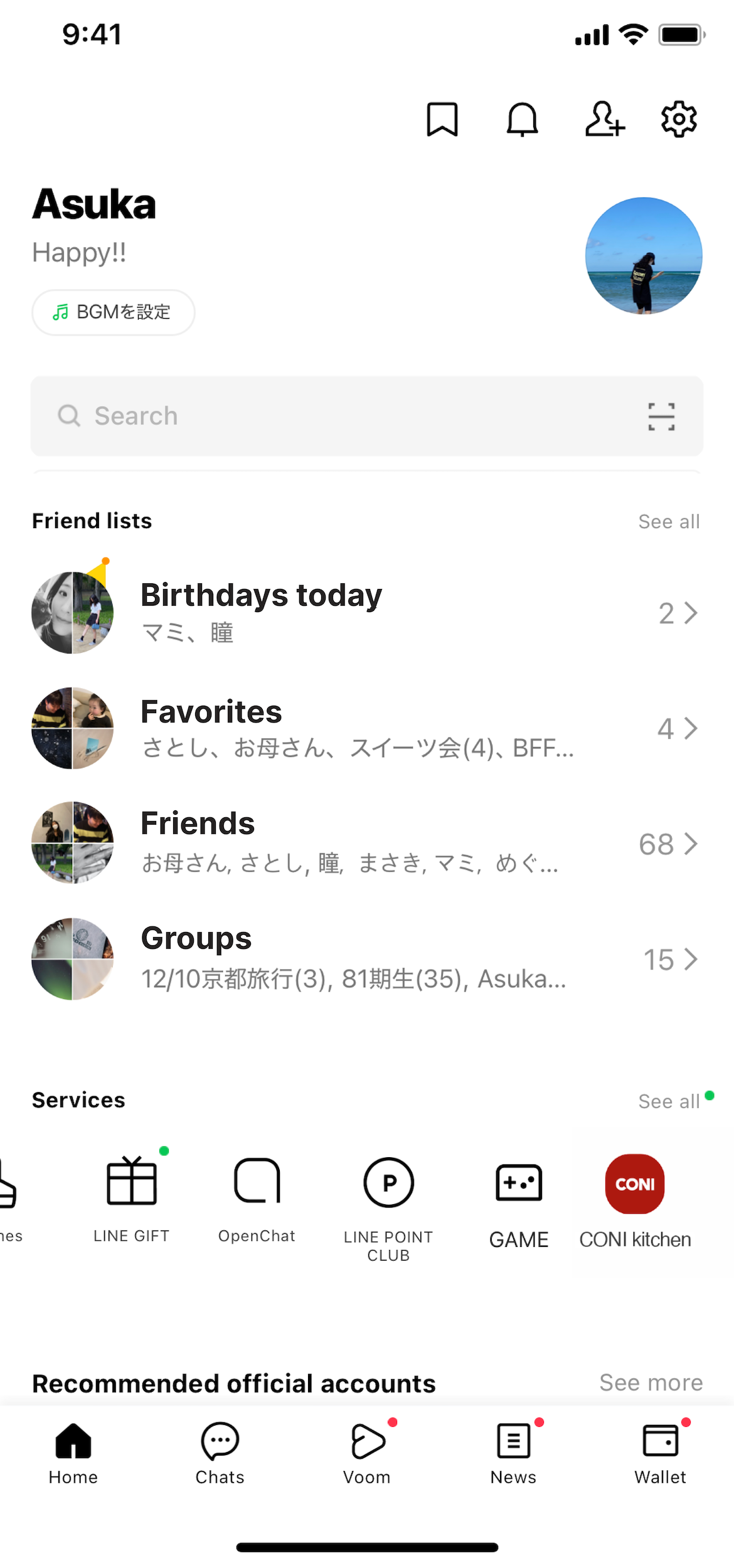This screenshot has height=1568, width=734.
Task: See all friend lists
Action: click(x=668, y=522)
